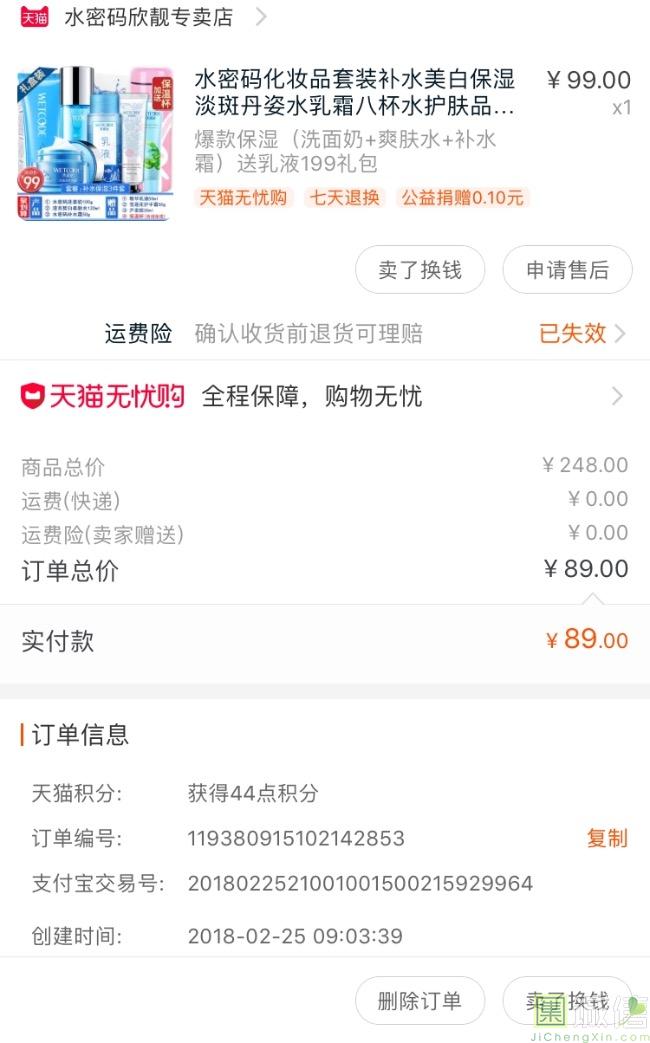Open the 水密码化妆品套装 product details
The height and width of the screenshot is (1043, 650).
pos(354,93)
